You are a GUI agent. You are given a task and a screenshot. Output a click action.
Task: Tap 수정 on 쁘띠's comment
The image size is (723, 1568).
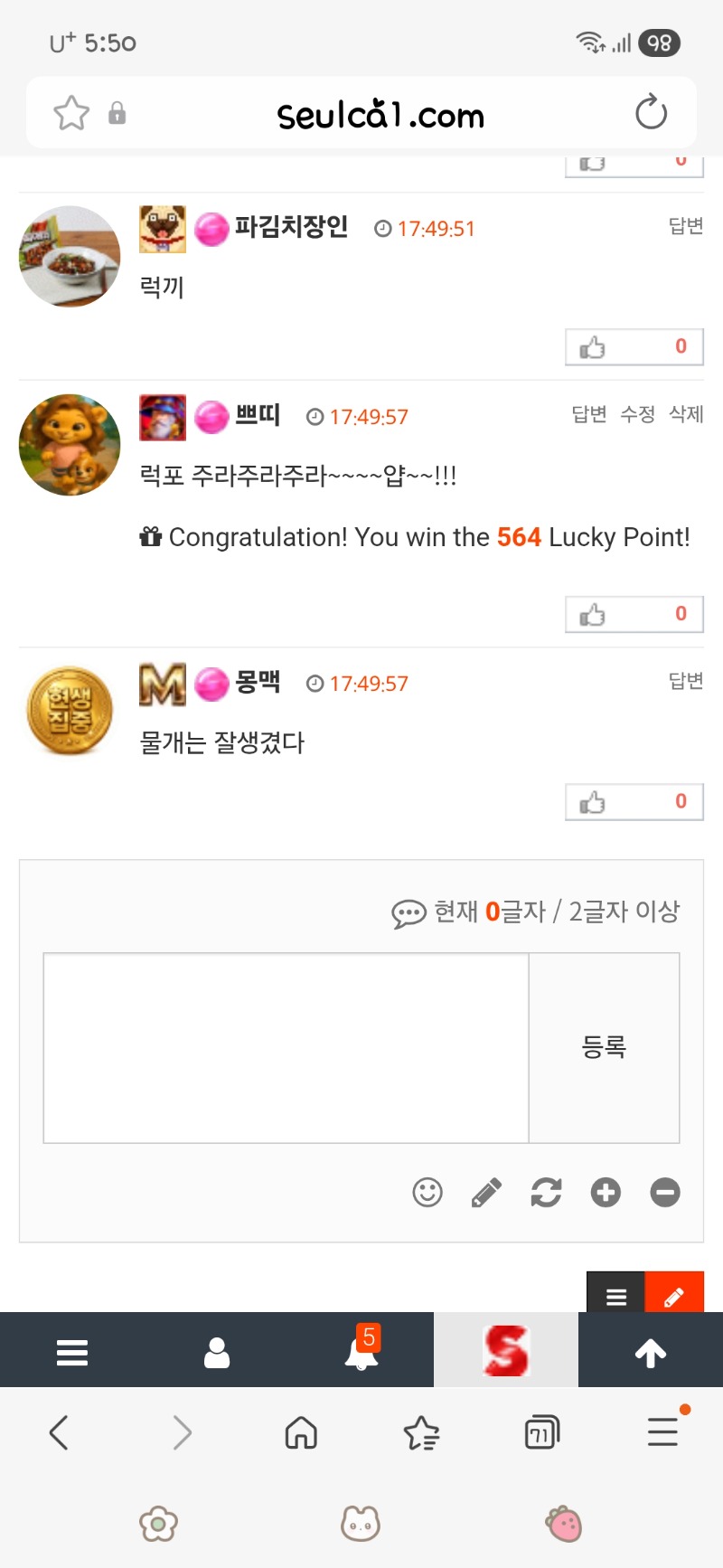coord(637,414)
